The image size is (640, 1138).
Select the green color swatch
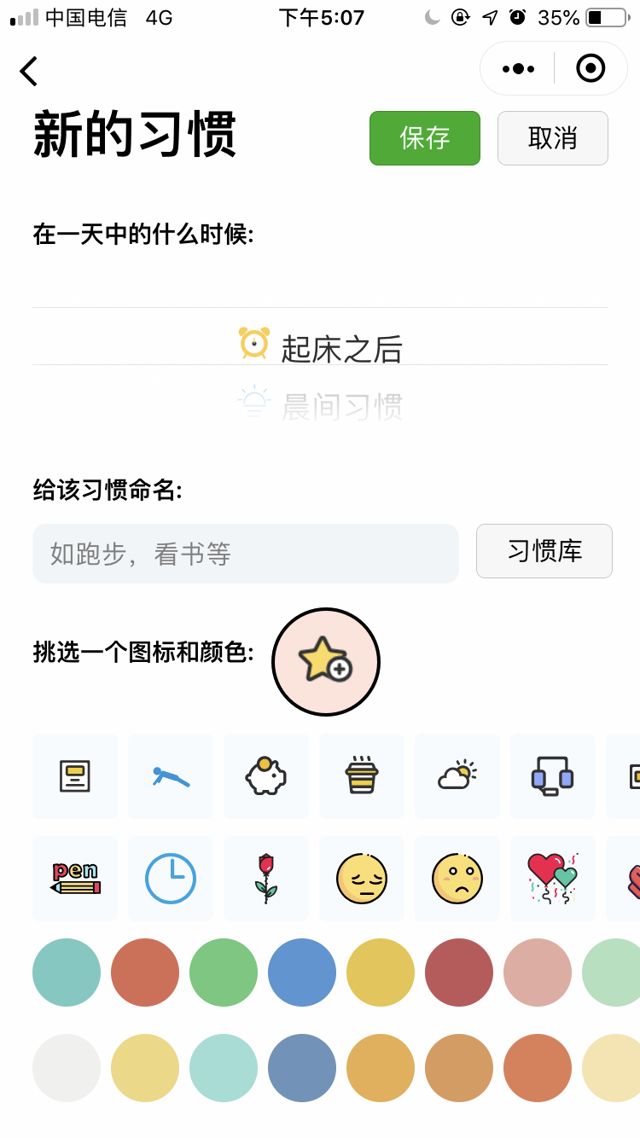[x=223, y=972]
